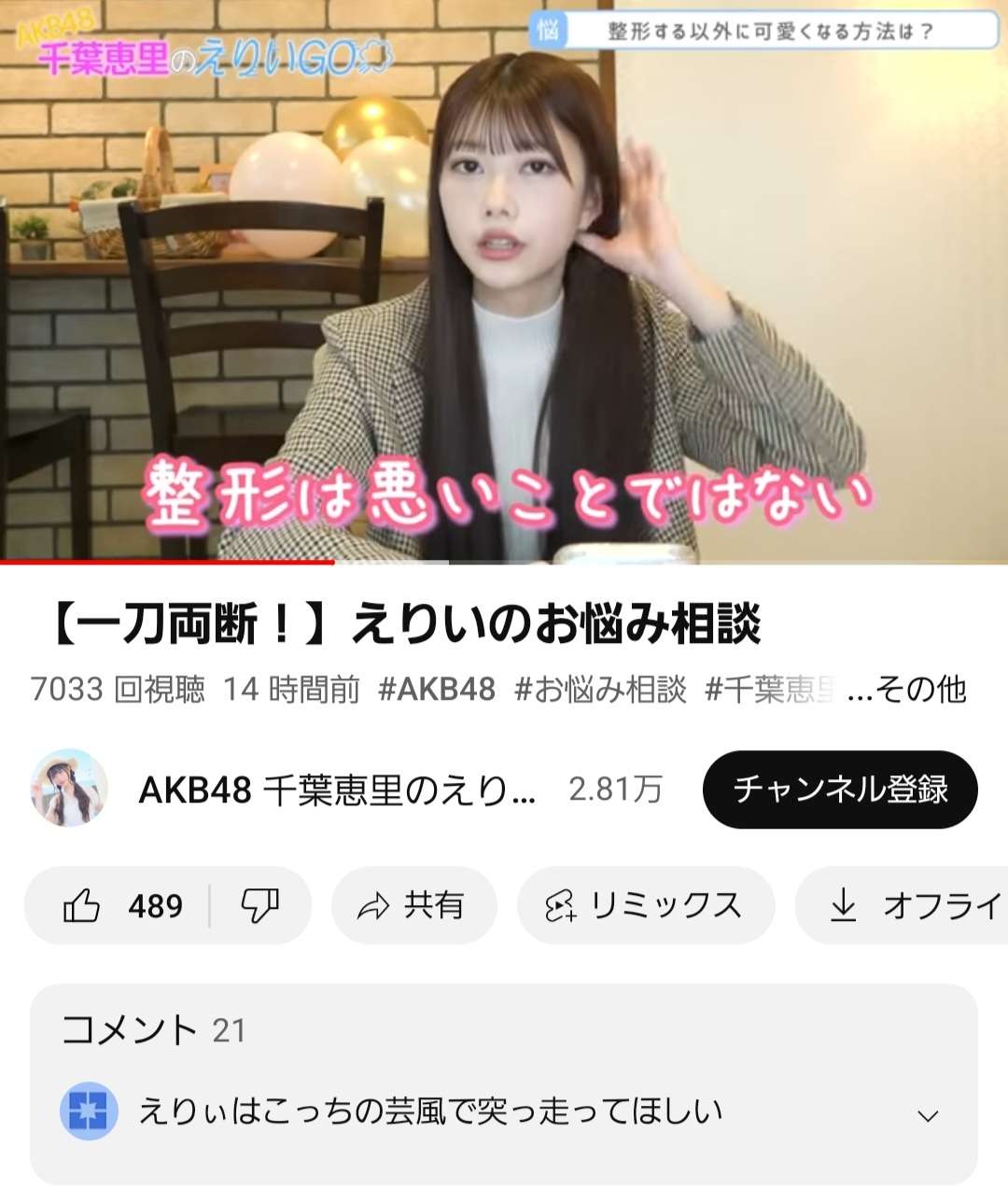
Task: Open the #AKB48 hashtag
Action: pyautogui.click(x=437, y=690)
